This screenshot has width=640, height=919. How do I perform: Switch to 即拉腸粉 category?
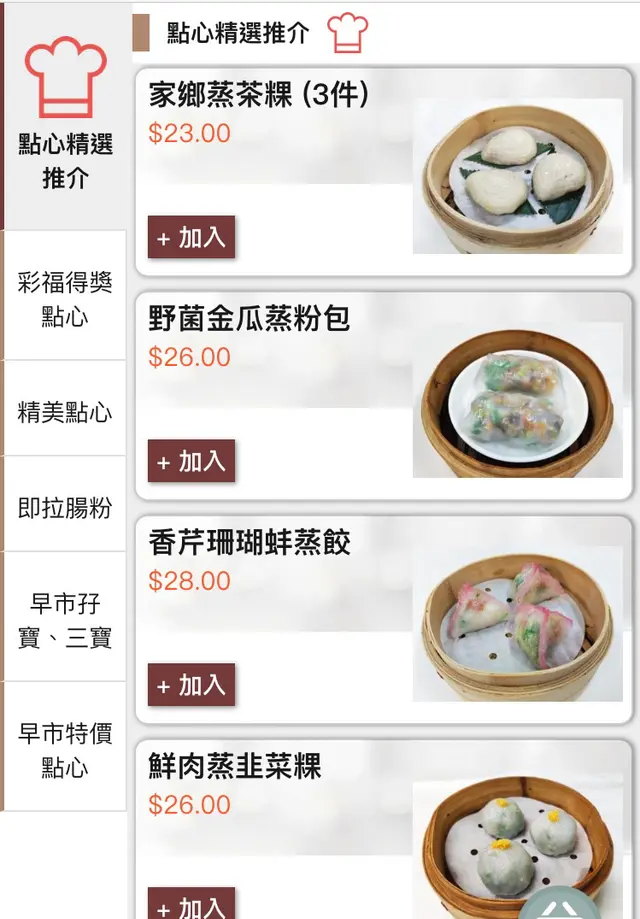tap(65, 507)
